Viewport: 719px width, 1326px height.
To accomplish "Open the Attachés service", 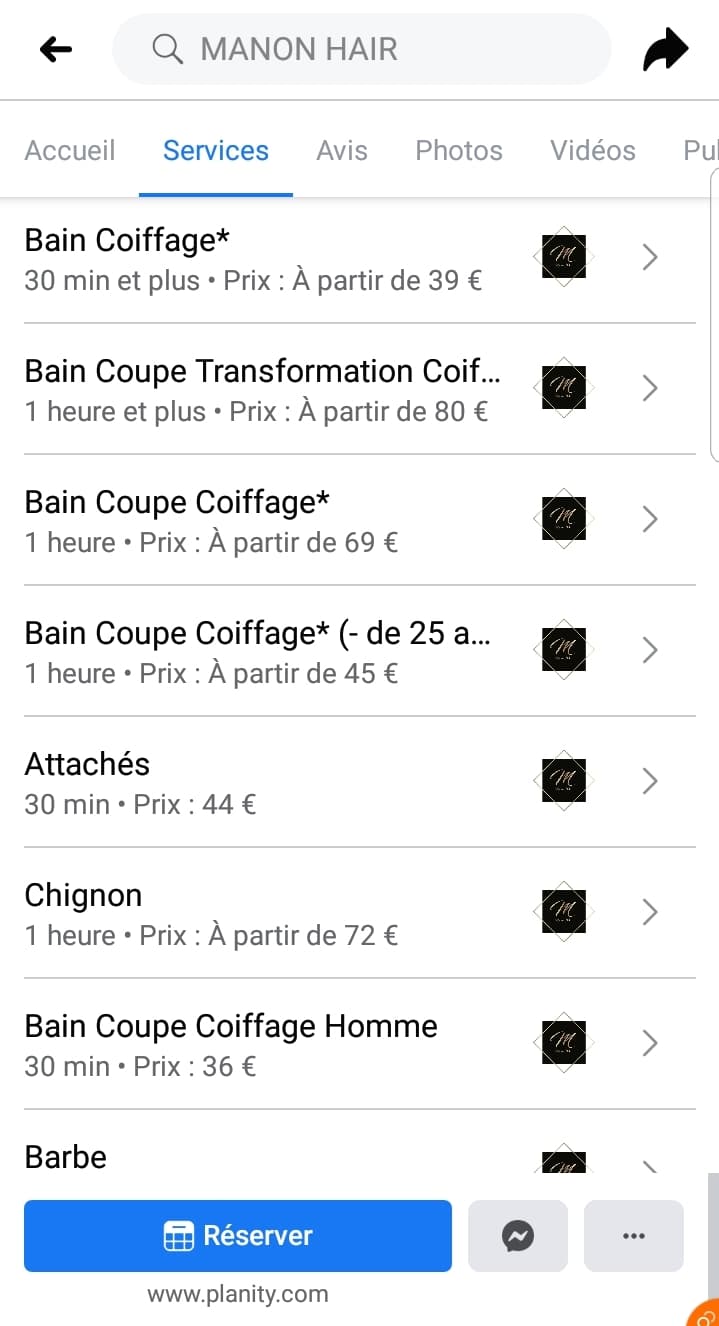I will click(x=359, y=782).
